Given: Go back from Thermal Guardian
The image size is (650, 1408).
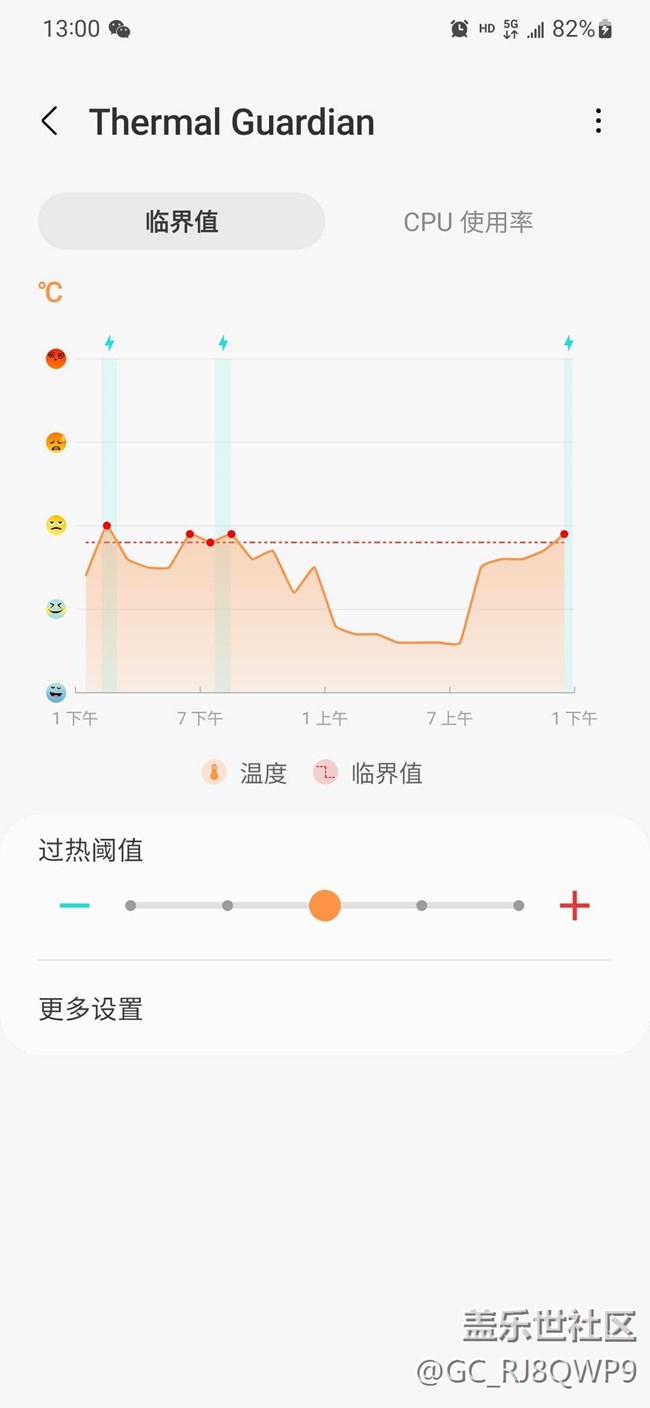Looking at the screenshot, I should click(x=49, y=122).
